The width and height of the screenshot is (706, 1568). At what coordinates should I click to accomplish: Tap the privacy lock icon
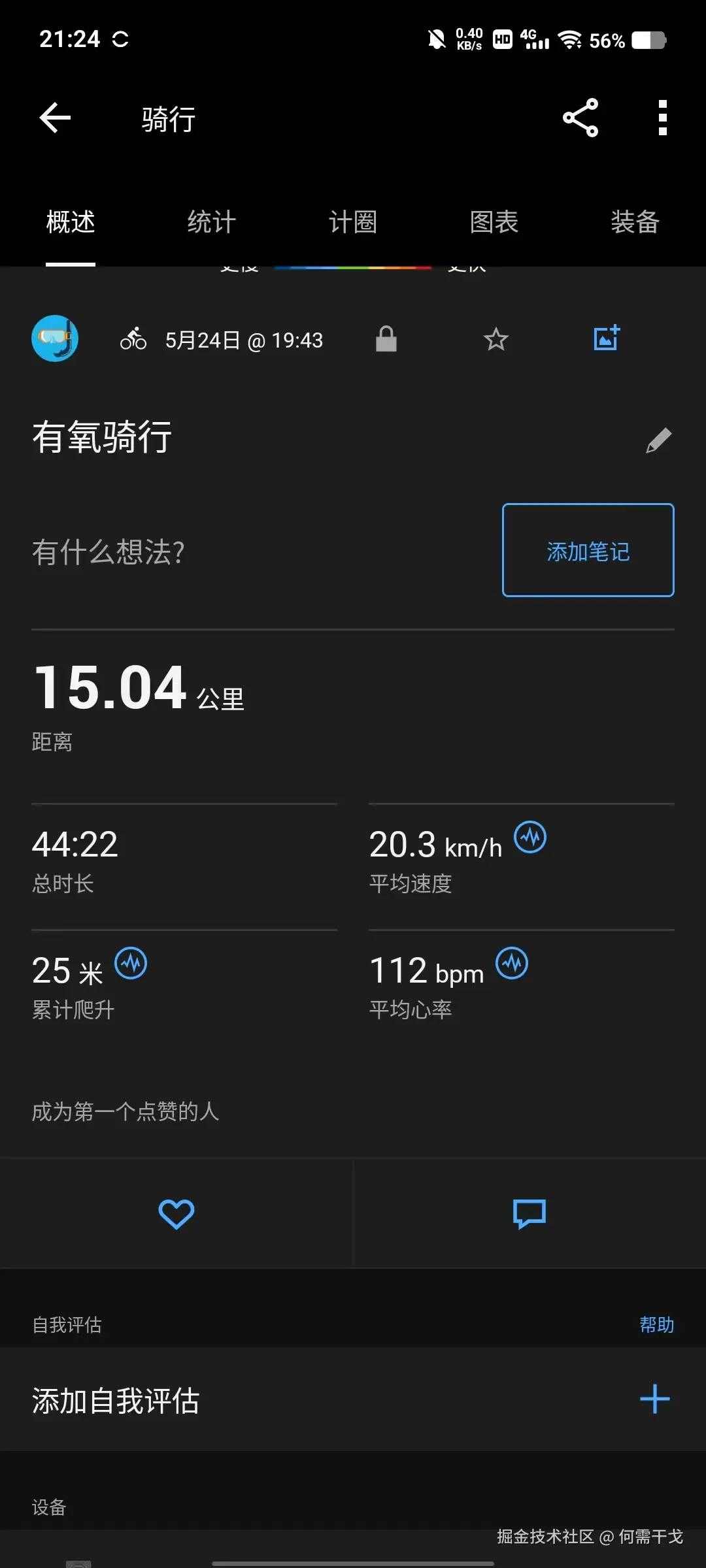[386, 338]
